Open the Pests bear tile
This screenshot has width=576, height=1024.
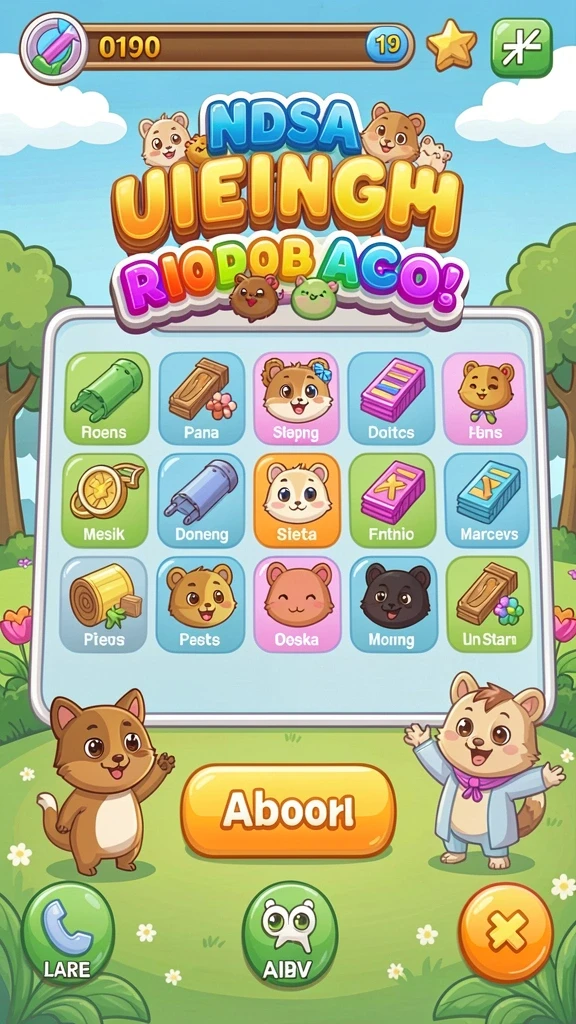click(200, 604)
